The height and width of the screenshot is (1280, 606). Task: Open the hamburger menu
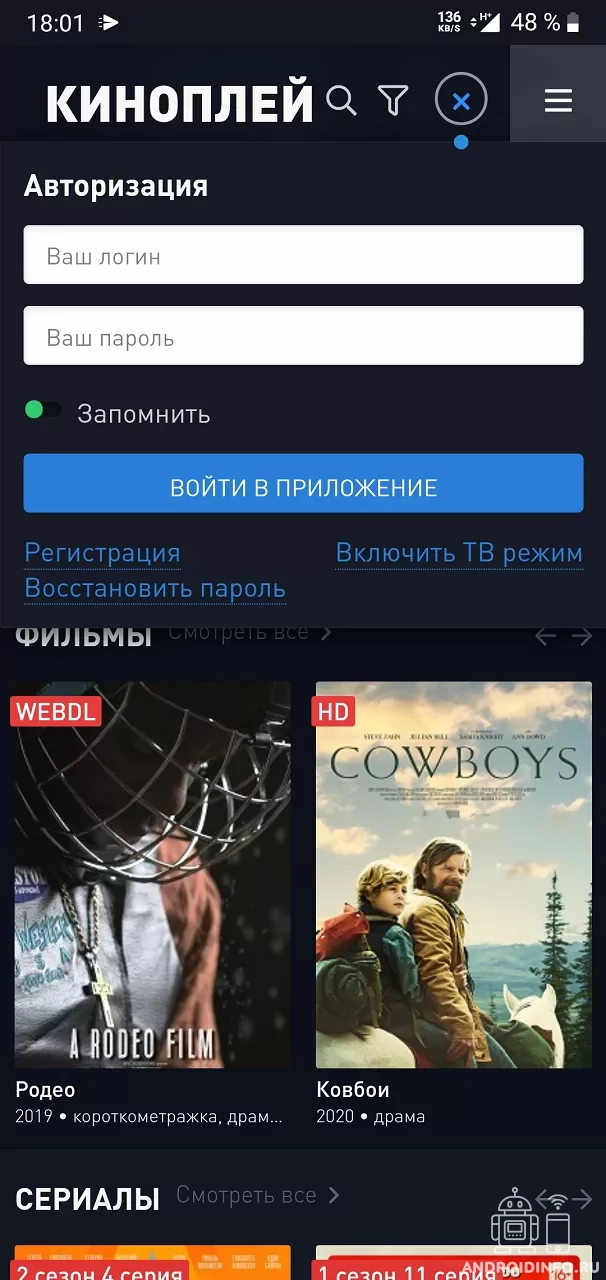[558, 101]
